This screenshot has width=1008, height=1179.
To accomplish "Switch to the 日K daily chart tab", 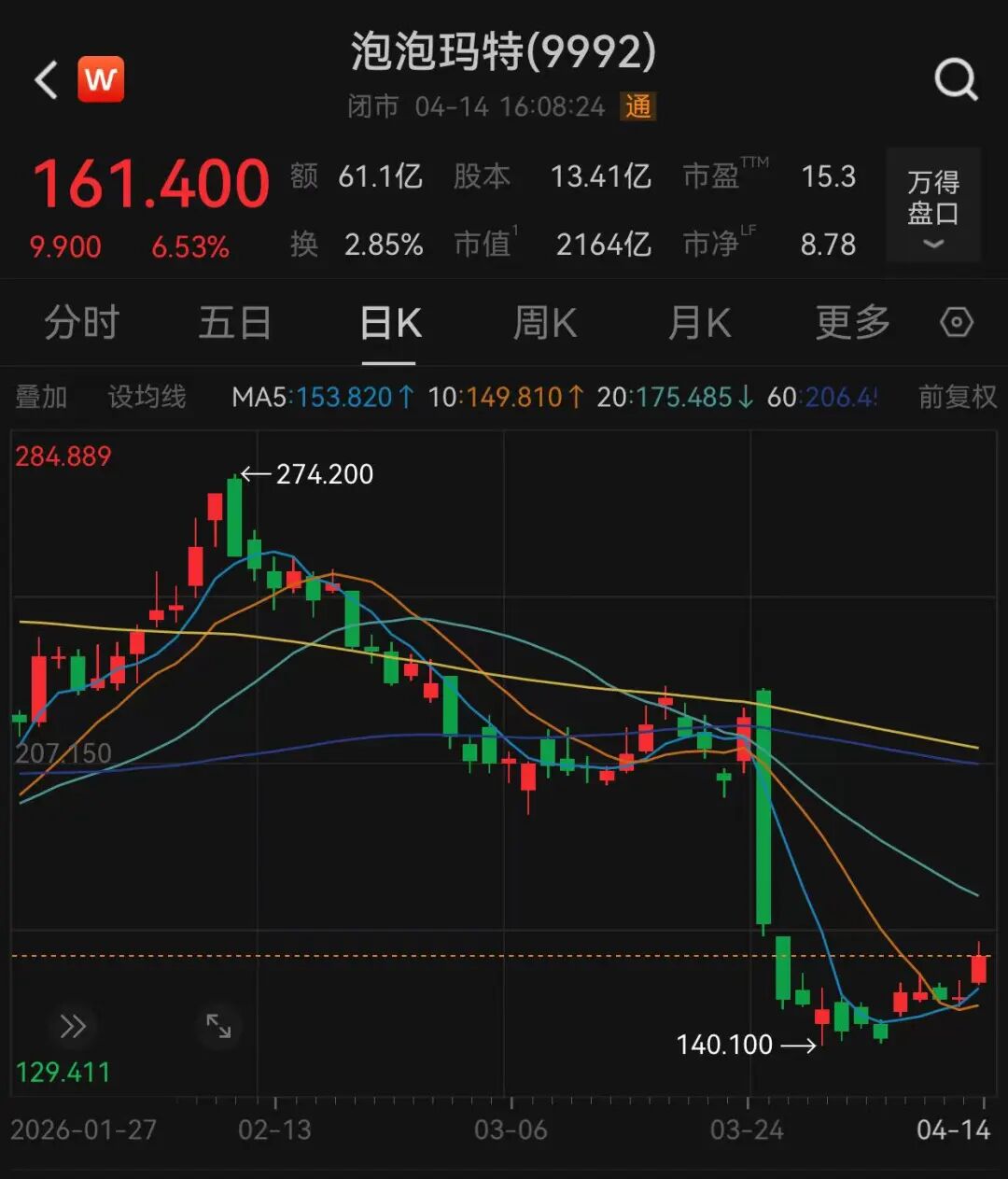I will [x=389, y=322].
